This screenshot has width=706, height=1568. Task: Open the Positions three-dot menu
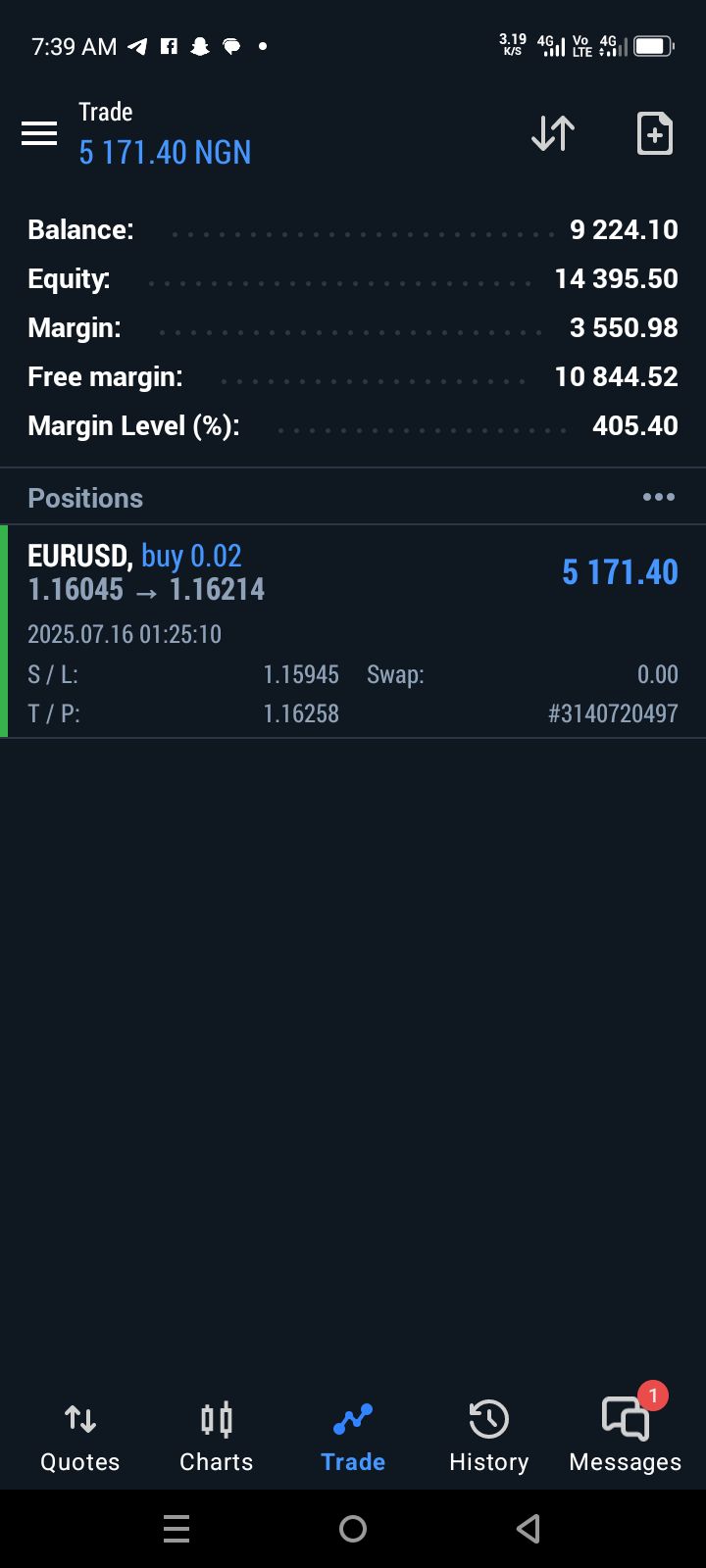pyautogui.click(x=659, y=498)
